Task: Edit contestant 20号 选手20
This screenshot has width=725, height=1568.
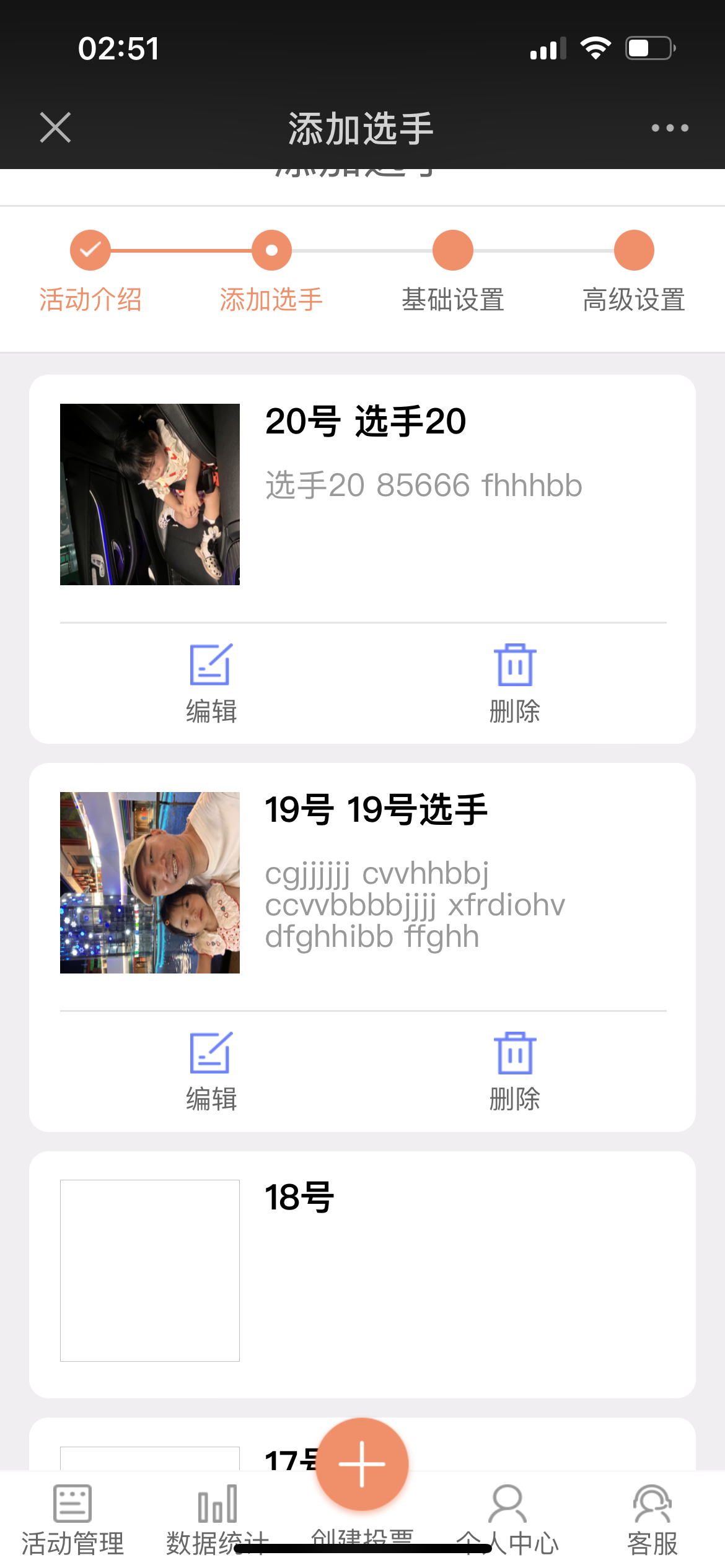Action: 211,684
